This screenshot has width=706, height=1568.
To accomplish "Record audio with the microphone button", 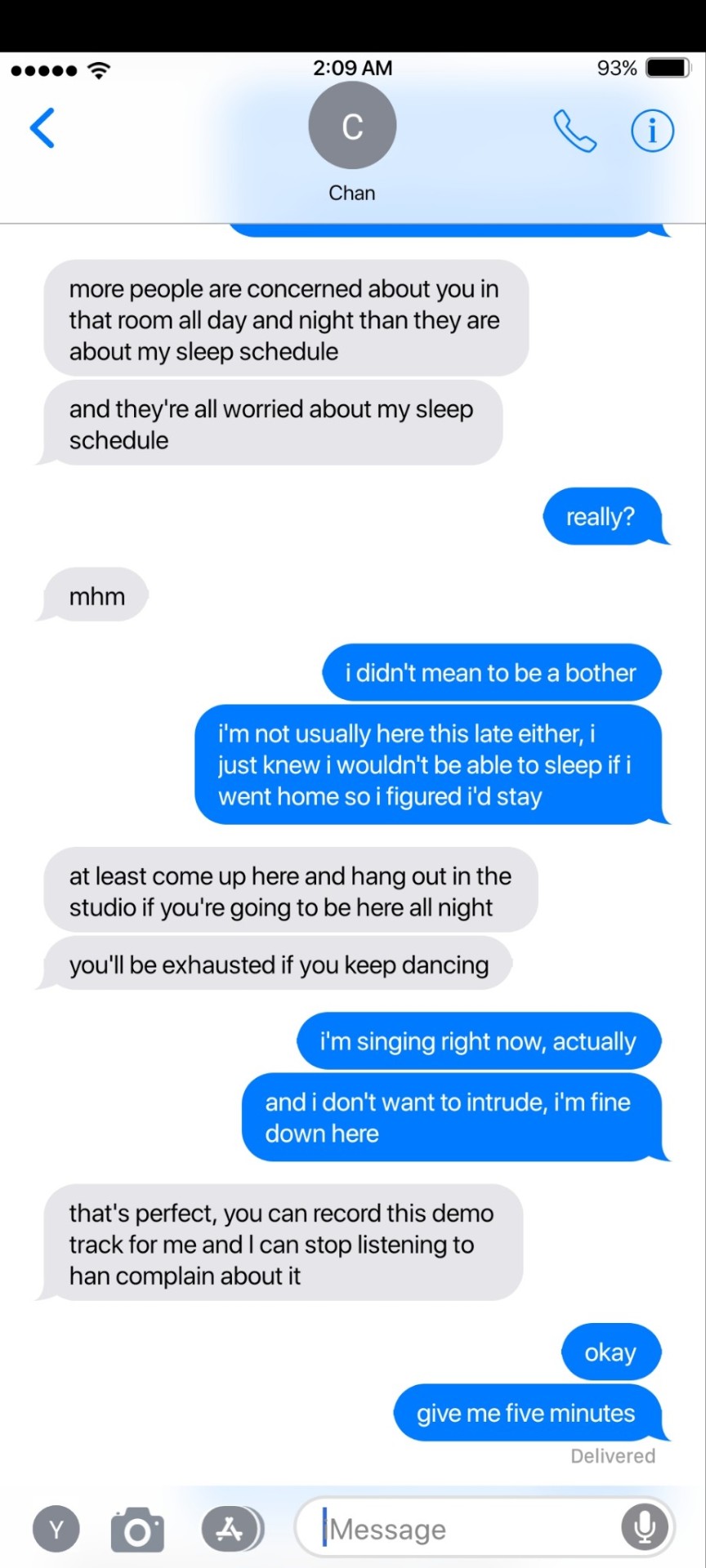I will (644, 1526).
